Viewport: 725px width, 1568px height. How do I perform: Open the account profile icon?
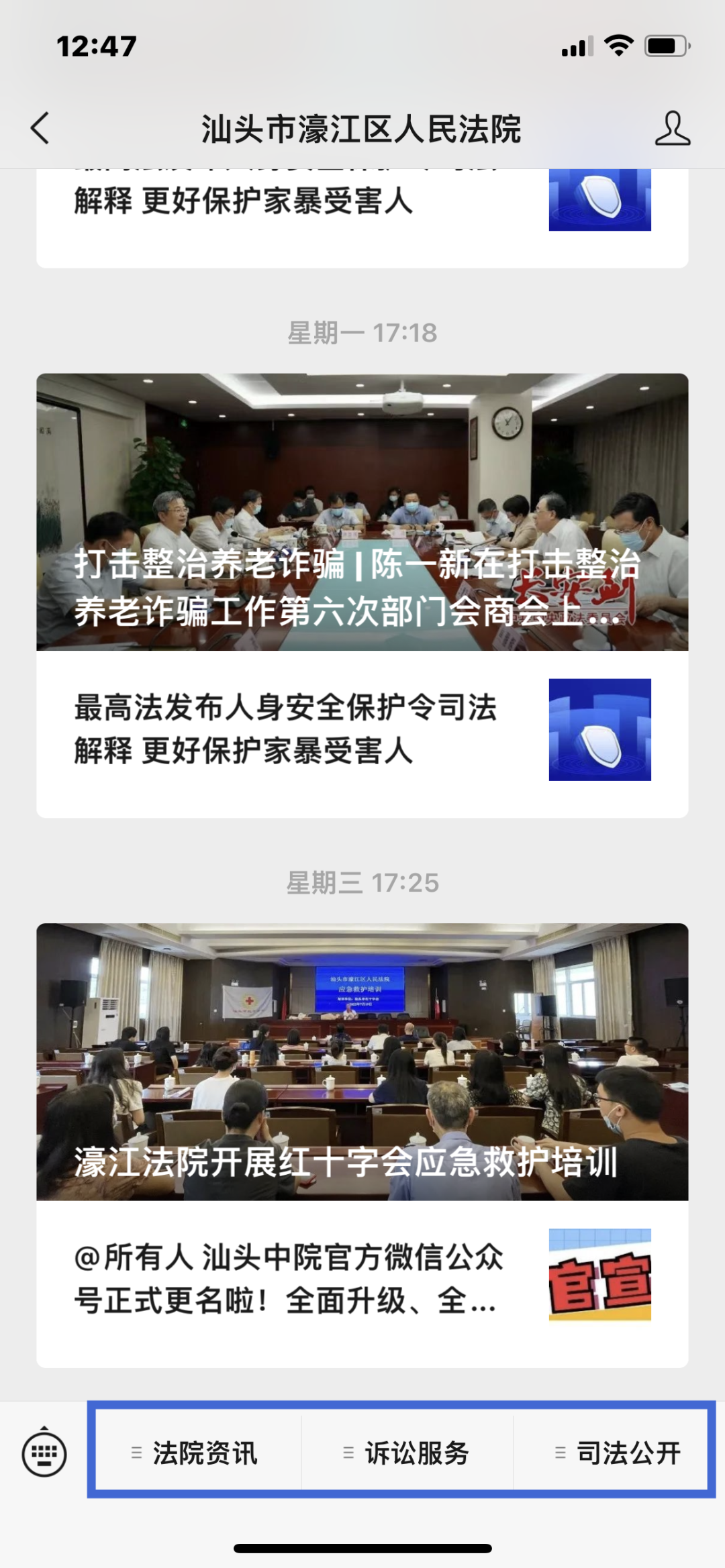click(x=672, y=128)
